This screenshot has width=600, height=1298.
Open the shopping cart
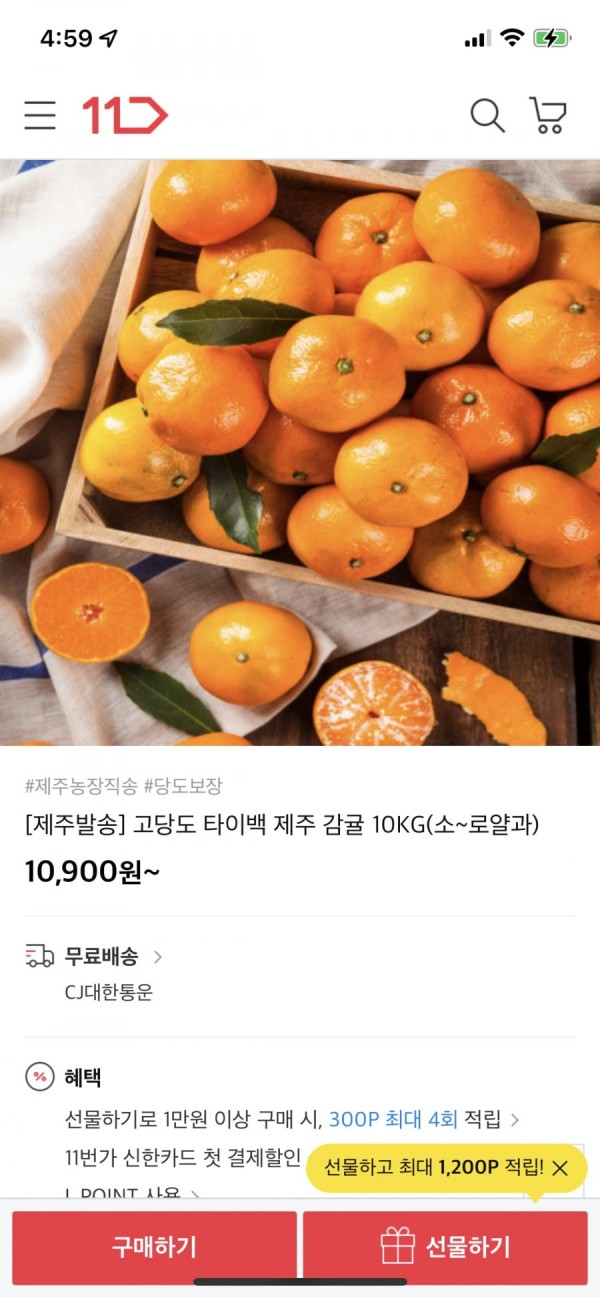click(x=547, y=116)
